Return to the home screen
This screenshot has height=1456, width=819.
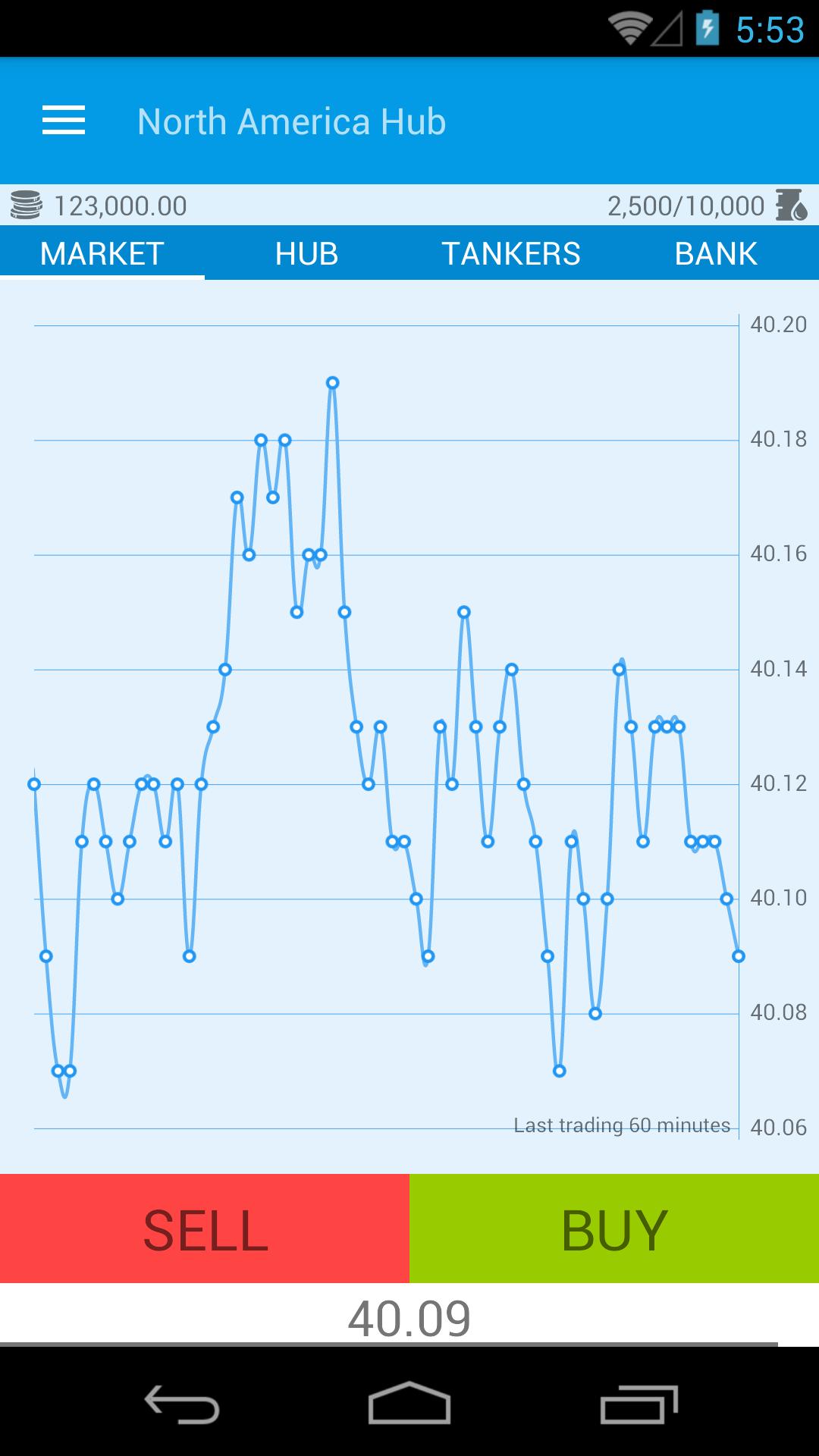click(409, 1404)
